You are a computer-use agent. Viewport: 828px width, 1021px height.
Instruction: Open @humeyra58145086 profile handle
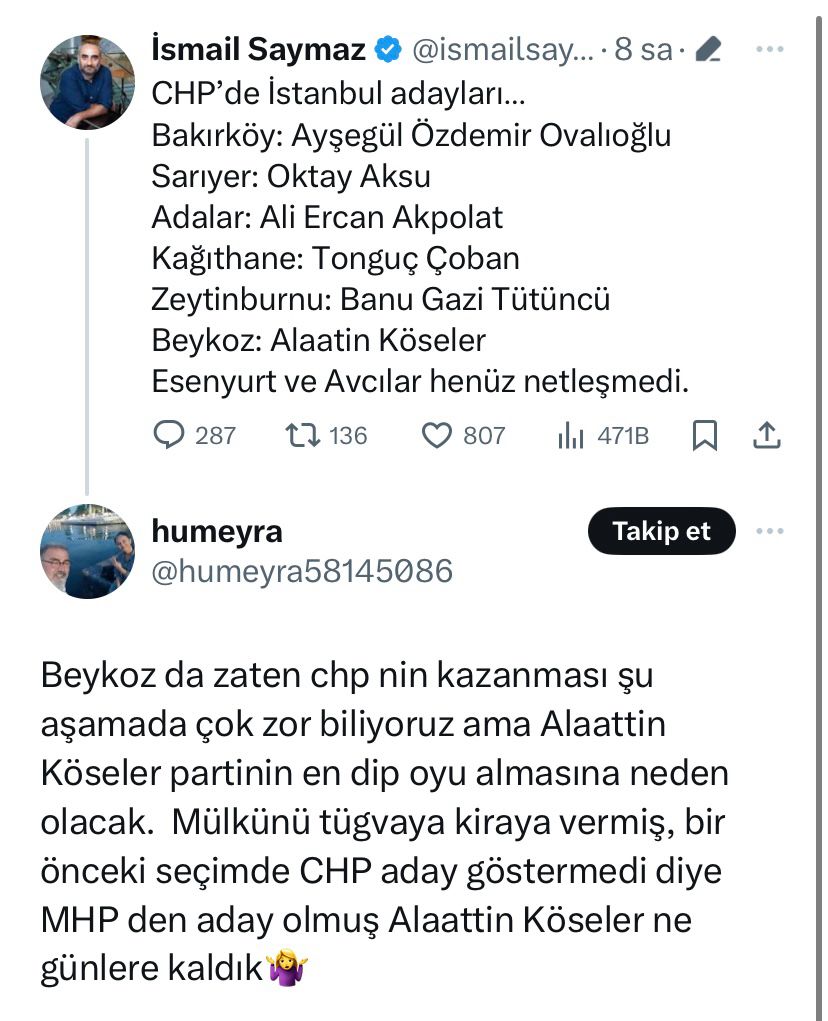(x=302, y=571)
